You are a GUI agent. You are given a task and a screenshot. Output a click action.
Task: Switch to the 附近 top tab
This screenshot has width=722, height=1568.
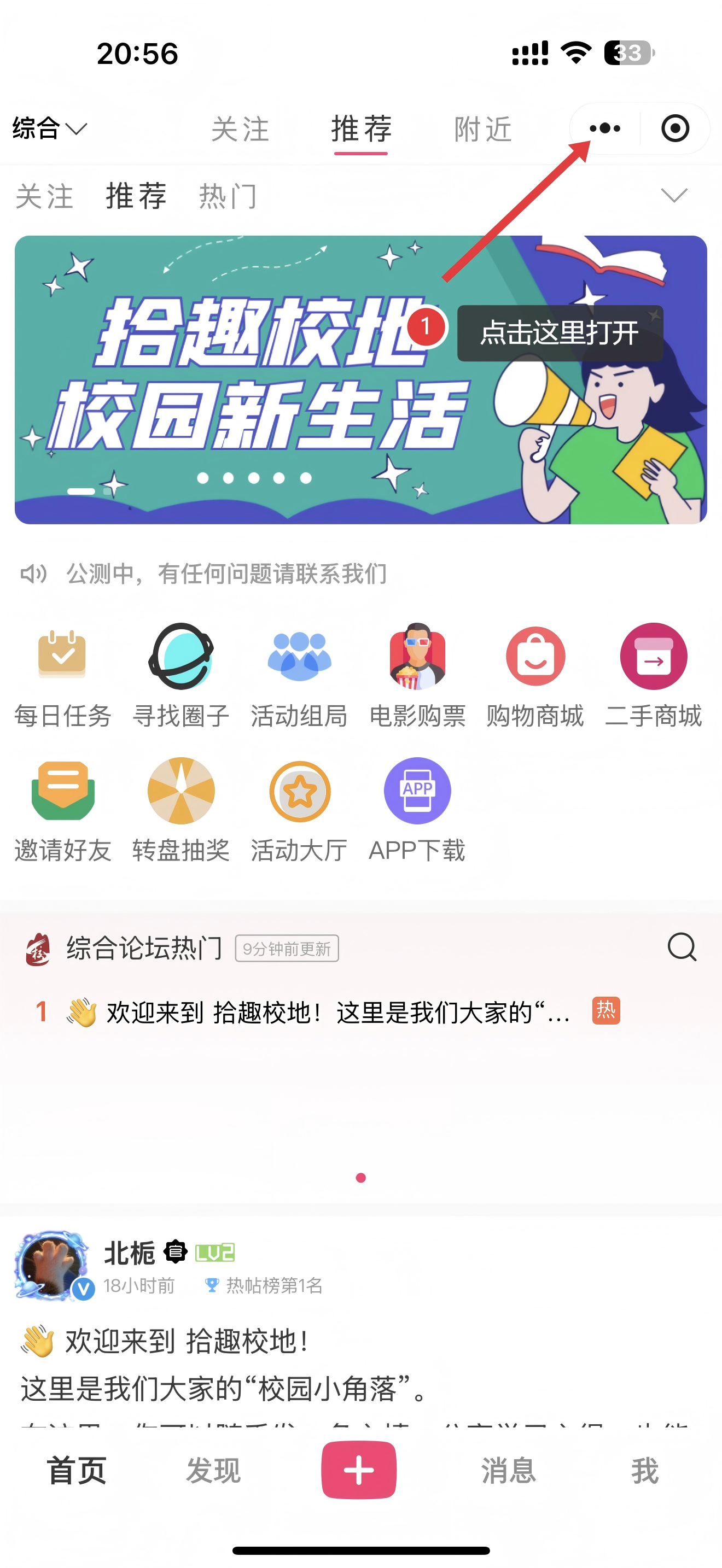483,129
